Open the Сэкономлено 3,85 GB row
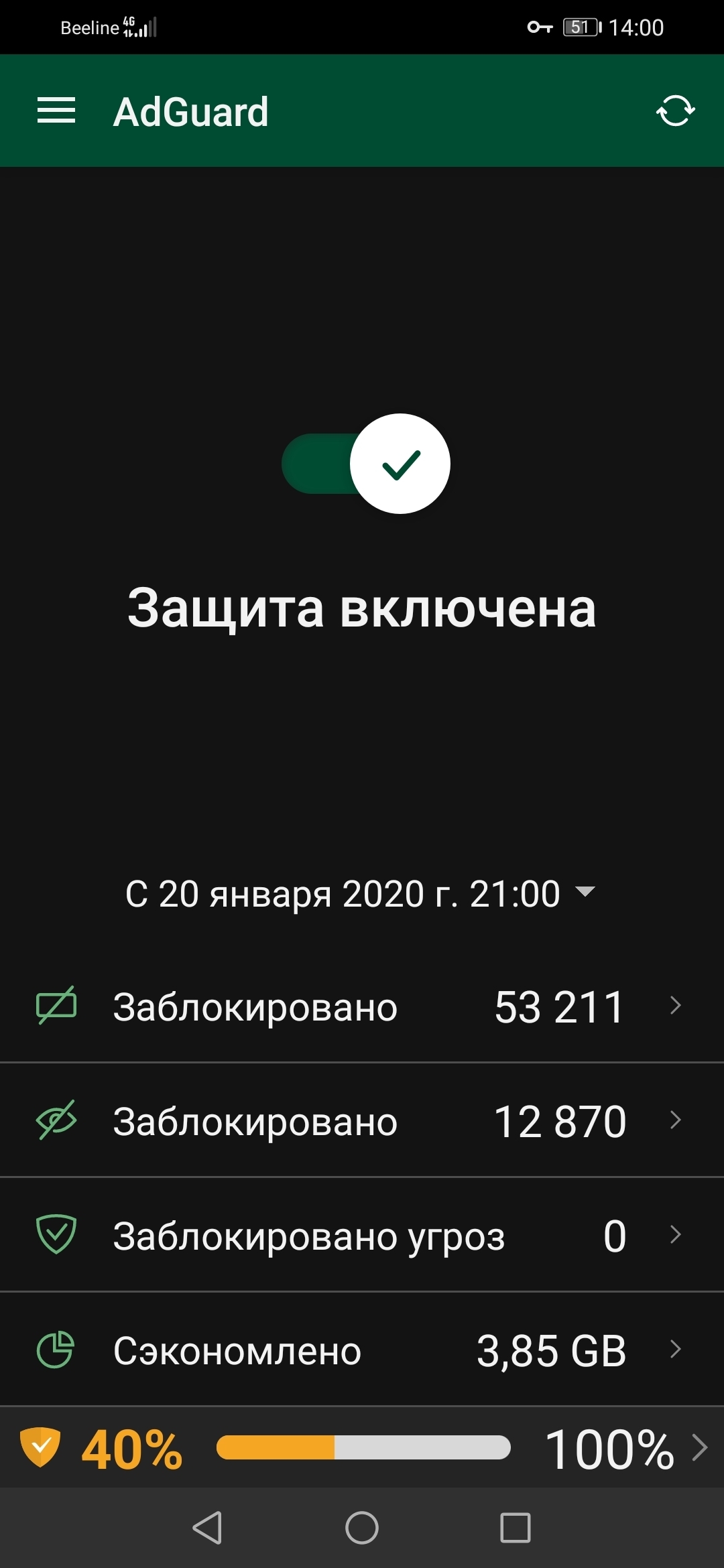The height and width of the screenshot is (1568, 724). pos(362,1350)
